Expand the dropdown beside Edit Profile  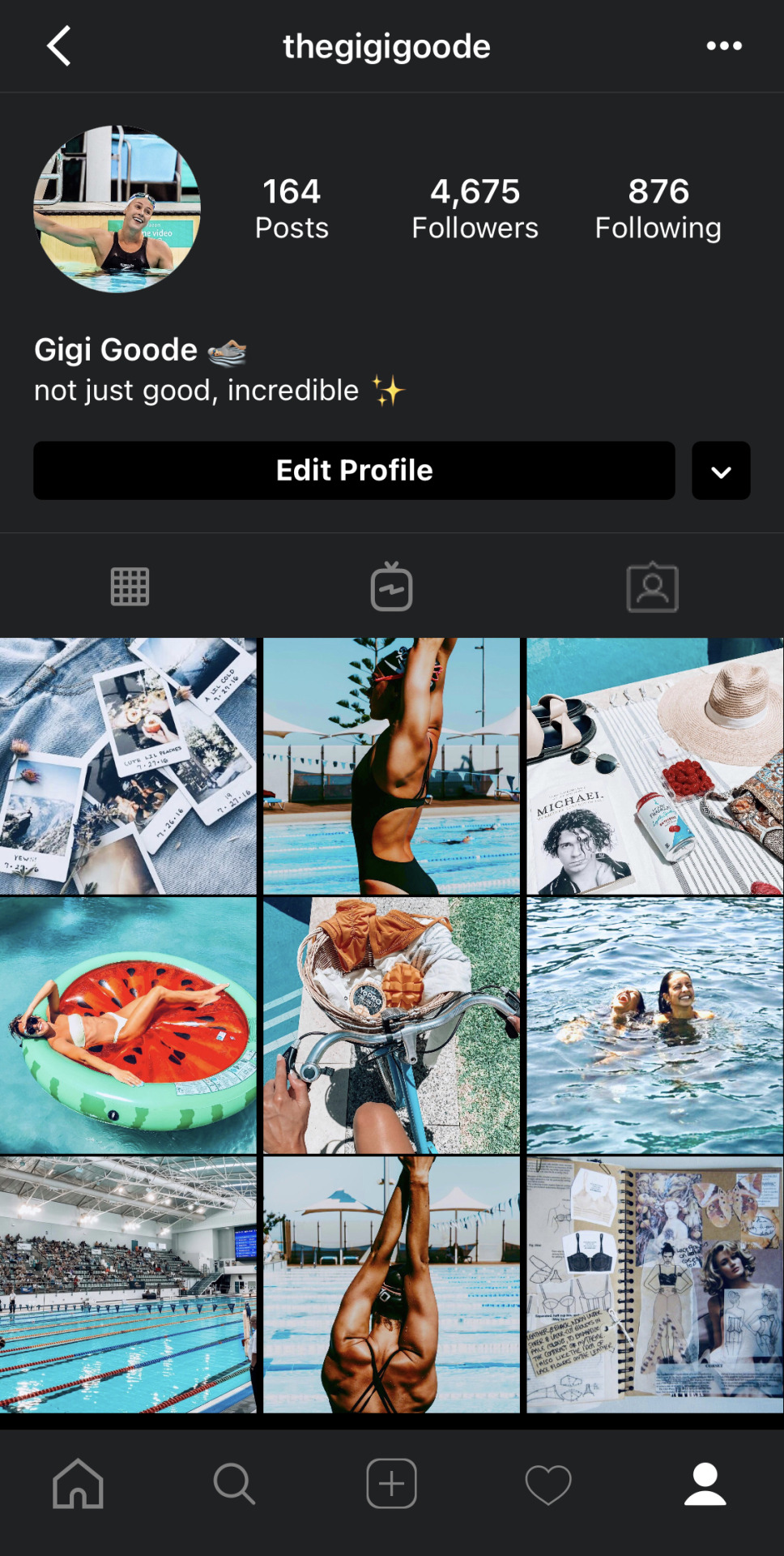[x=721, y=471]
